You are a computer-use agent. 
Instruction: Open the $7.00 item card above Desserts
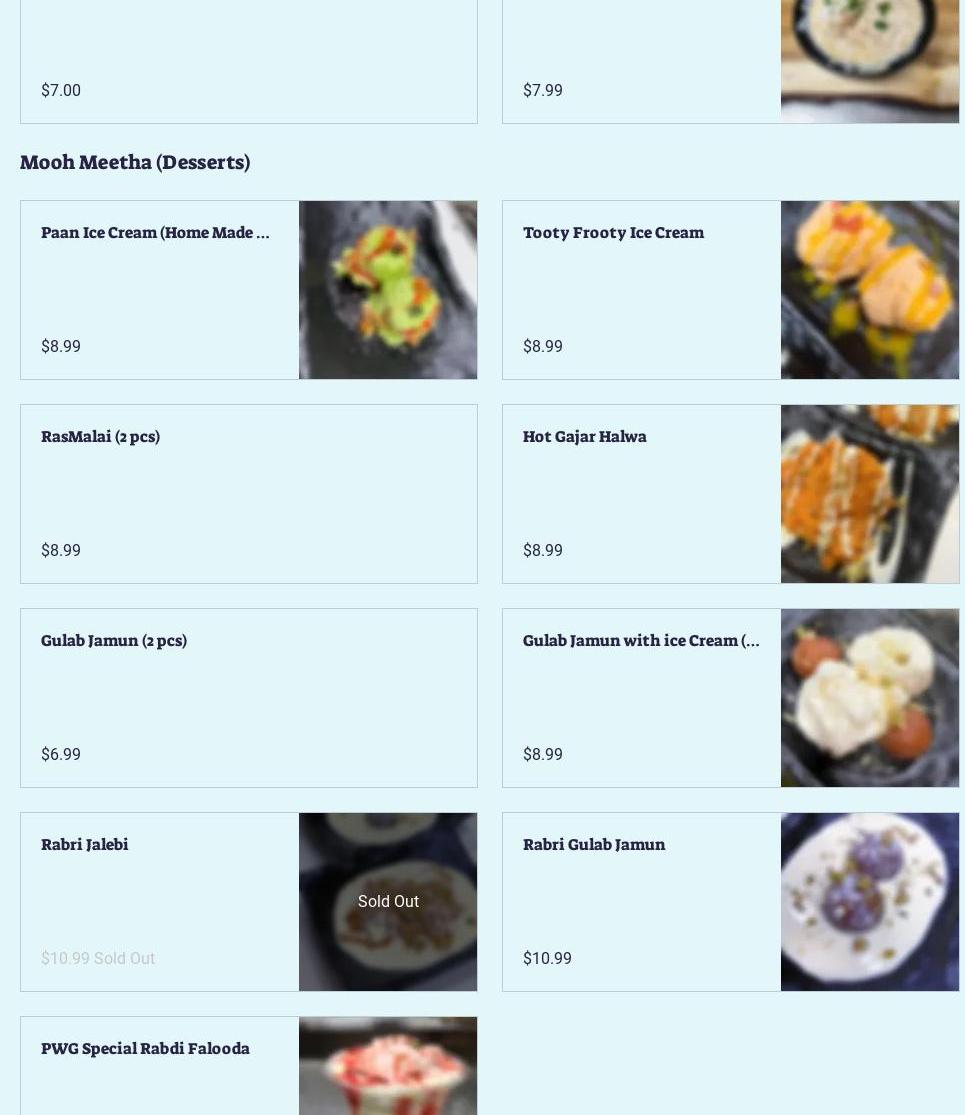click(248, 60)
